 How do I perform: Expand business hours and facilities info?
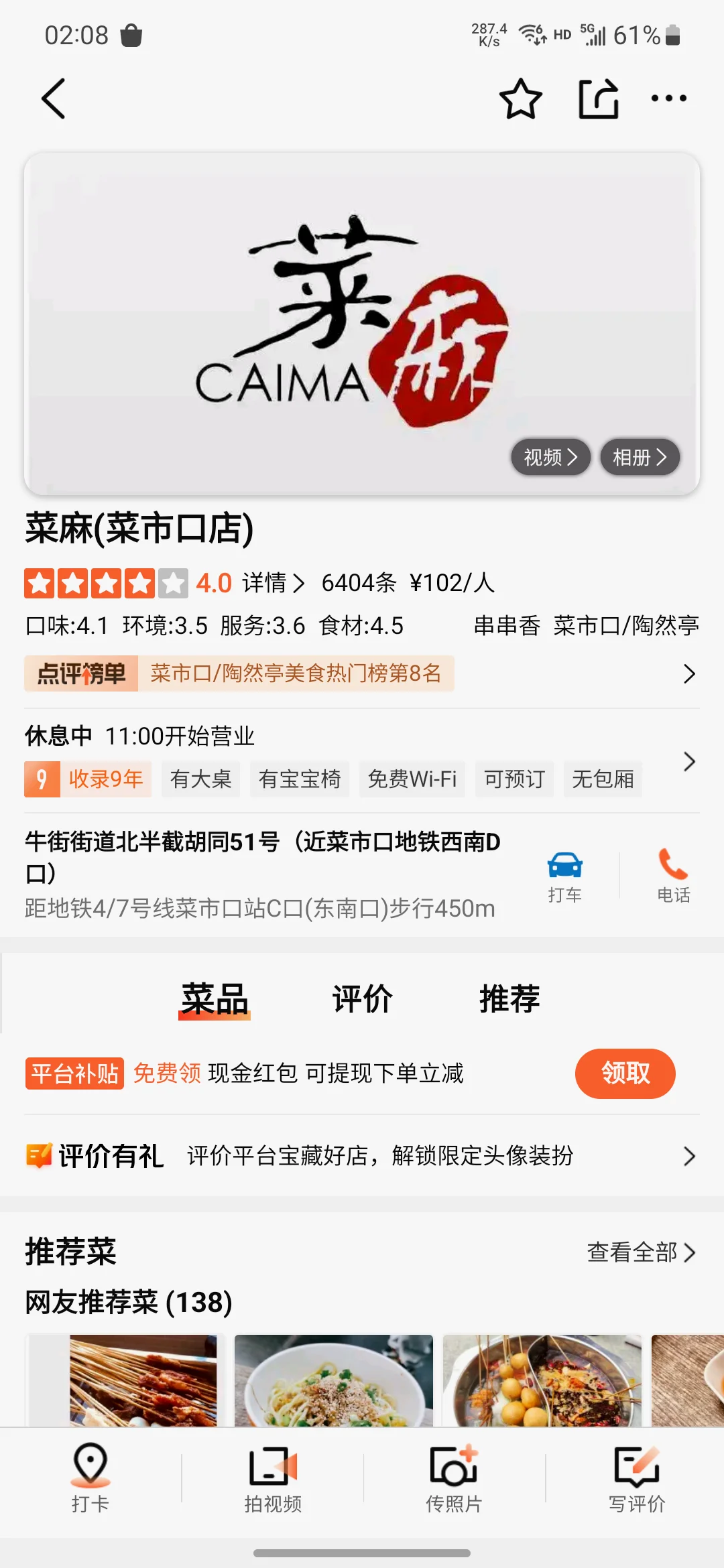click(x=688, y=762)
